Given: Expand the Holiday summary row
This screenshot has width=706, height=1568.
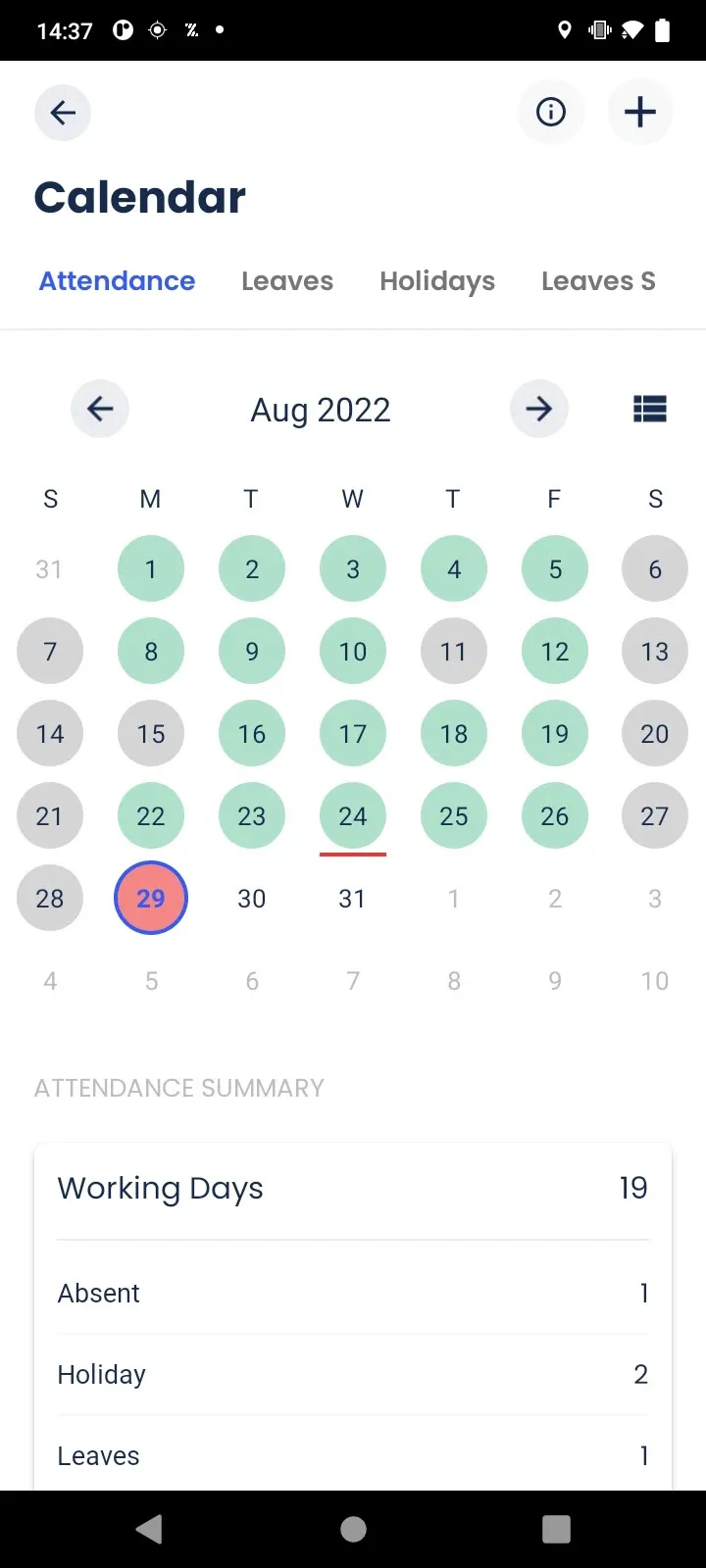Looking at the screenshot, I should point(353,1374).
